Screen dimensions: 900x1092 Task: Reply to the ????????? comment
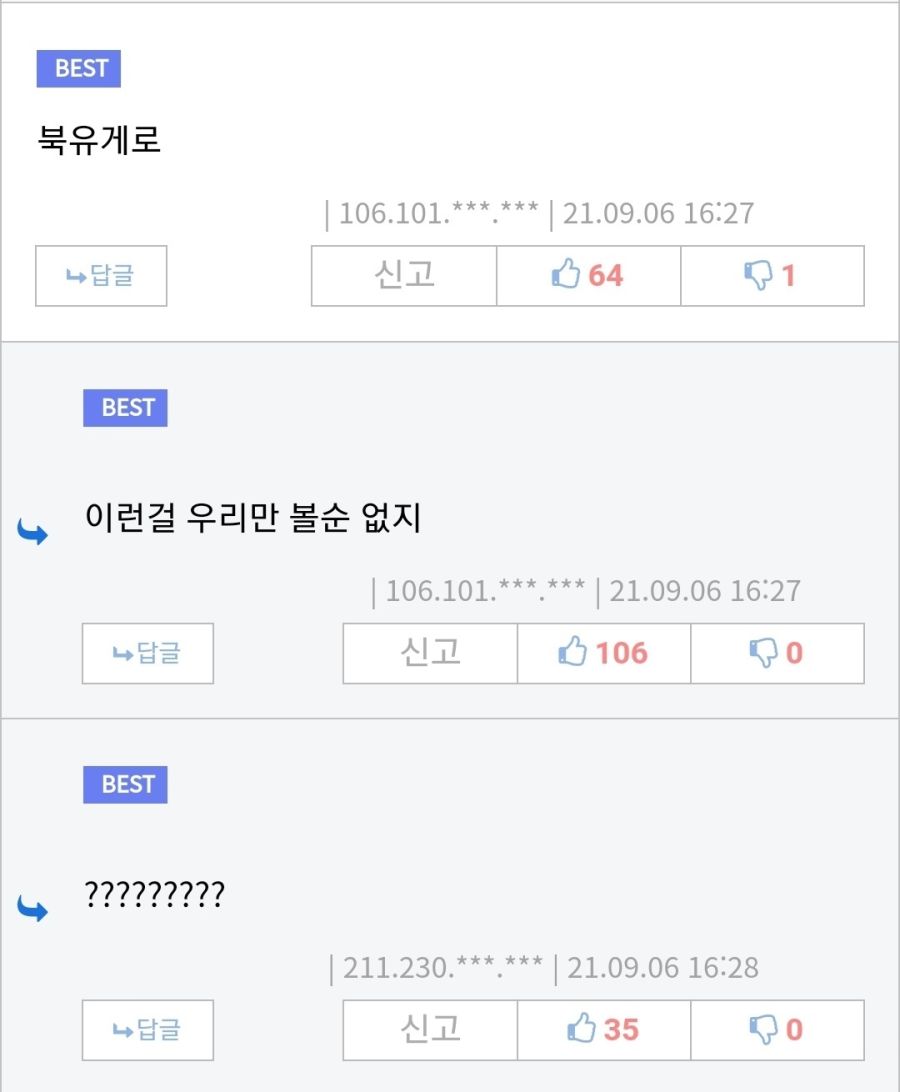pyautogui.click(x=148, y=1030)
